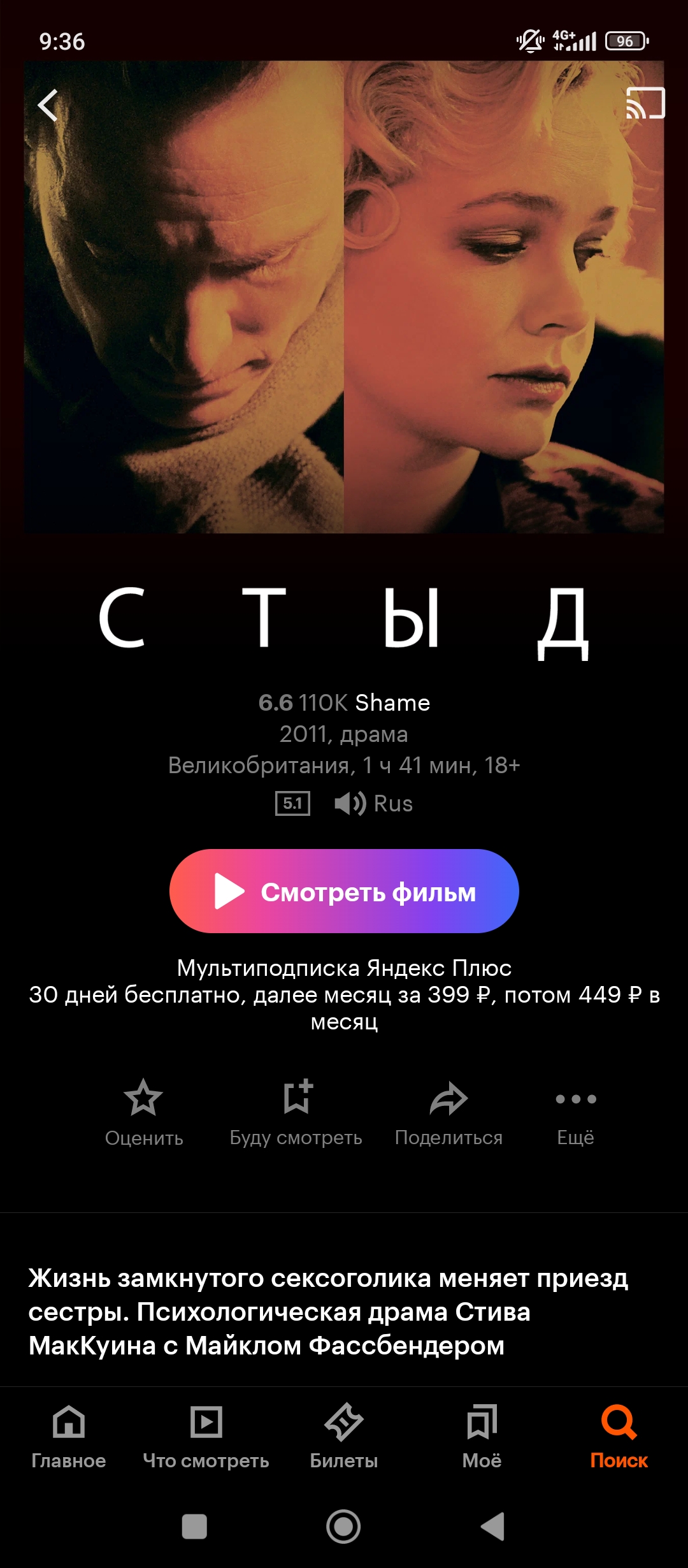This screenshot has width=688, height=1568.
Task: Share the film via Поделиться
Action: tap(449, 1113)
